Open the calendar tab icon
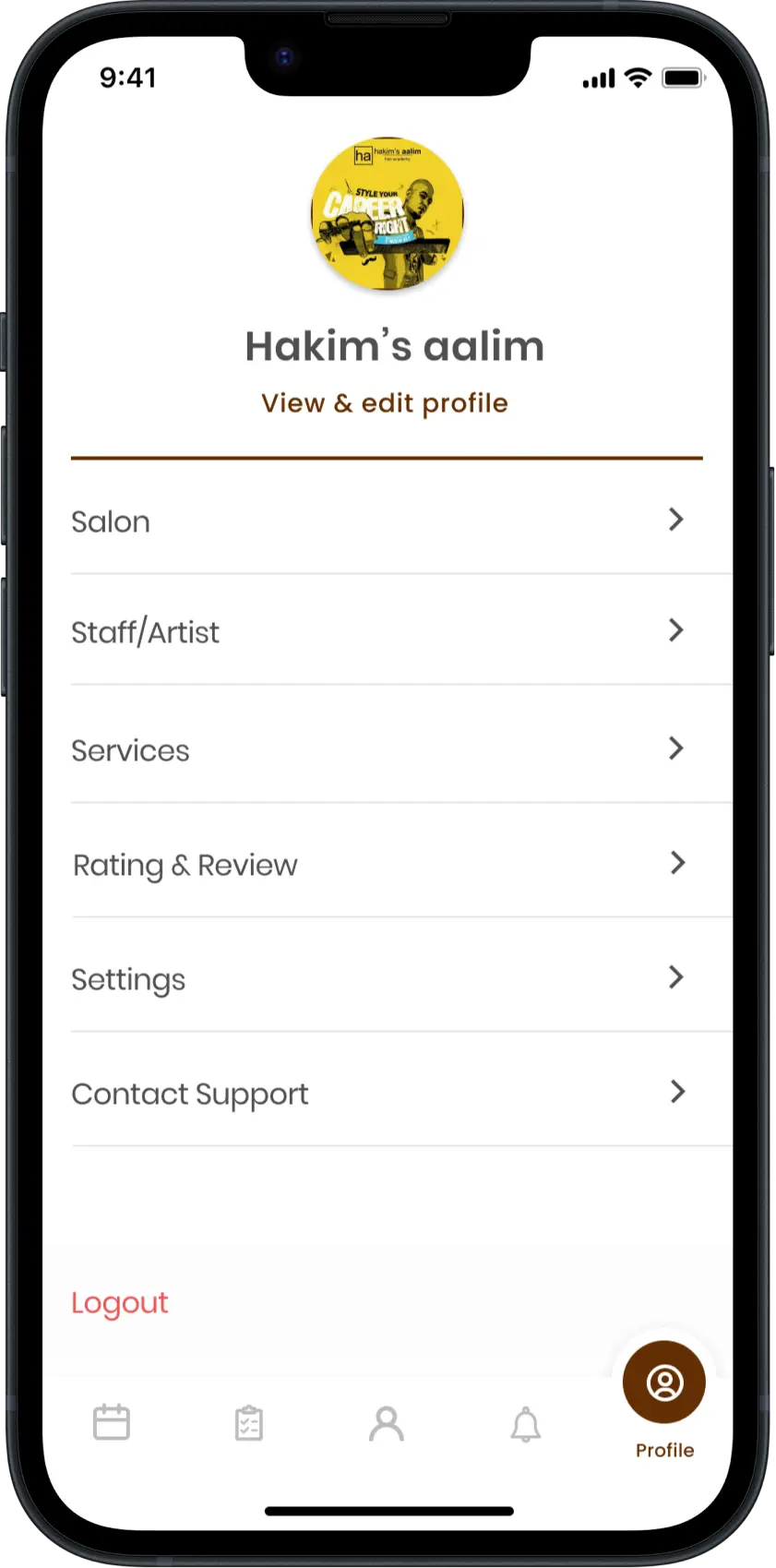Viewport: 776px width, 1568px height. pos(111,1421)
